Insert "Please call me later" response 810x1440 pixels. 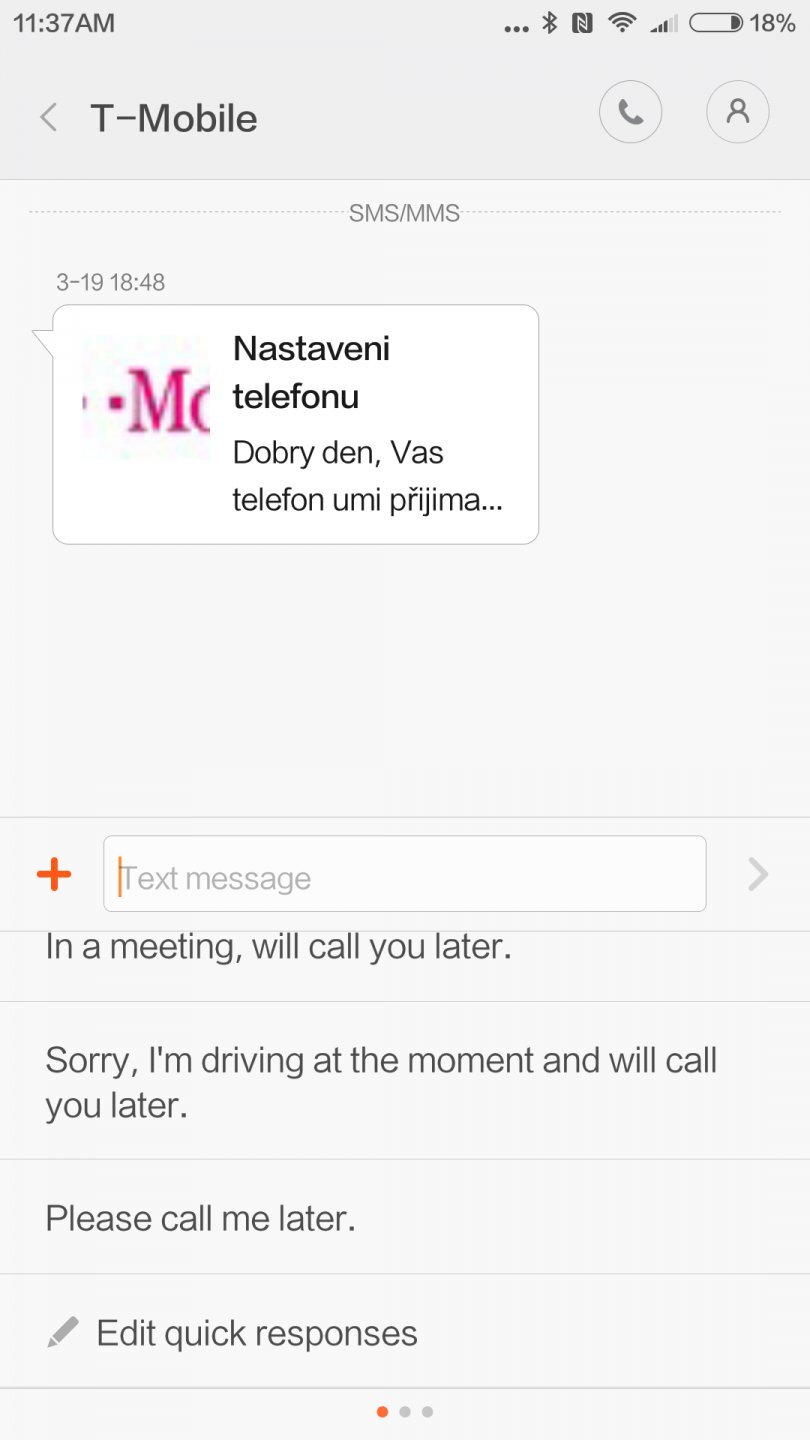pos(200,1218)
